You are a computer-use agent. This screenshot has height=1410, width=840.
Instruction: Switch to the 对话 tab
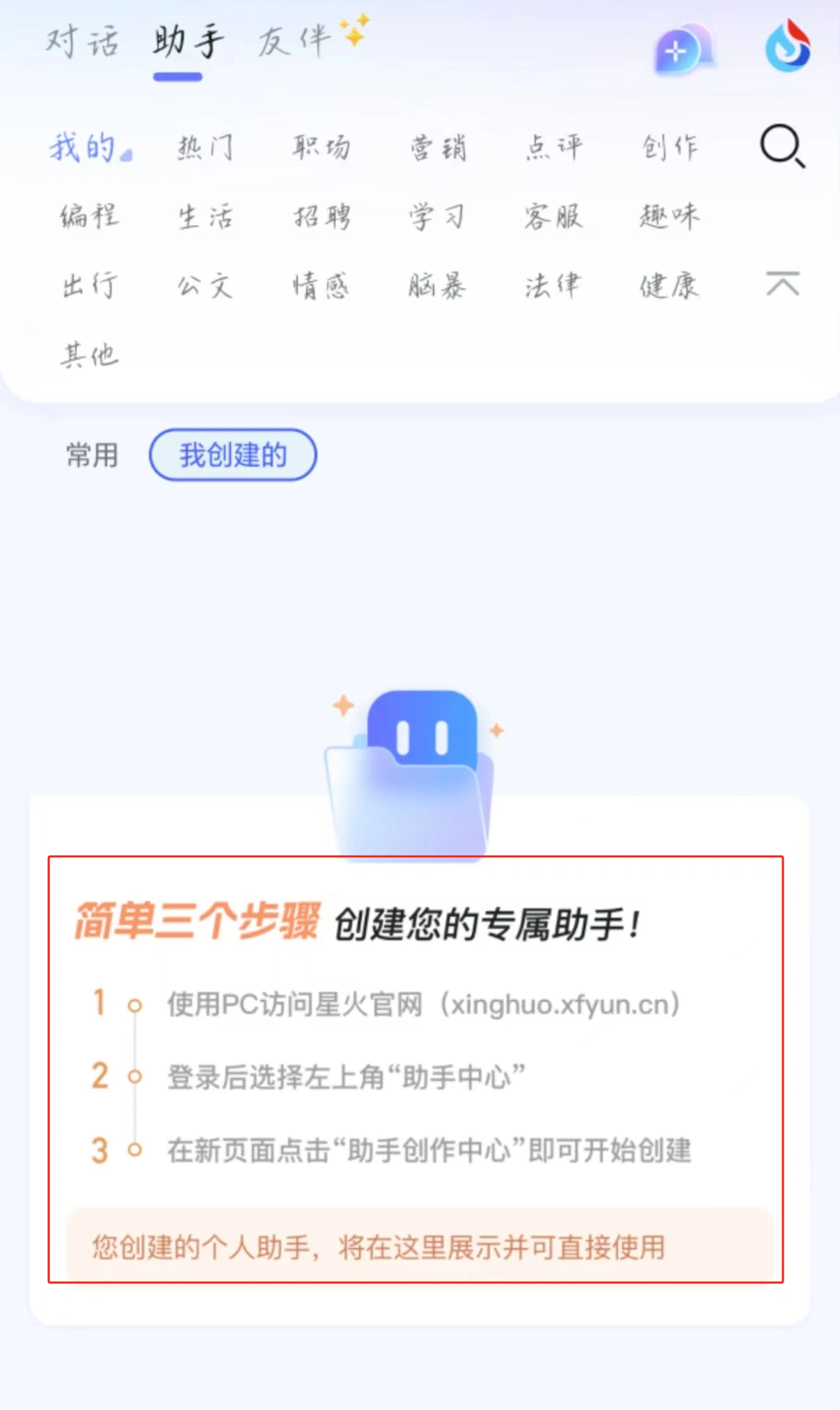click(x=82, y=41)
